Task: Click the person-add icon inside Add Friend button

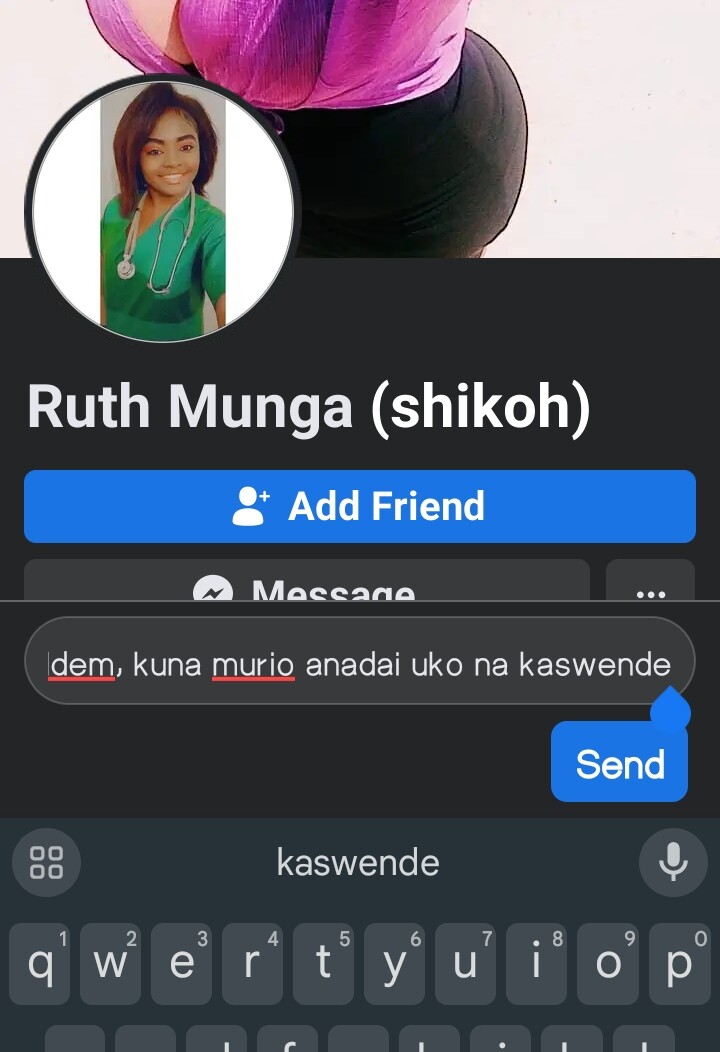Action: (x=251, y=506)
